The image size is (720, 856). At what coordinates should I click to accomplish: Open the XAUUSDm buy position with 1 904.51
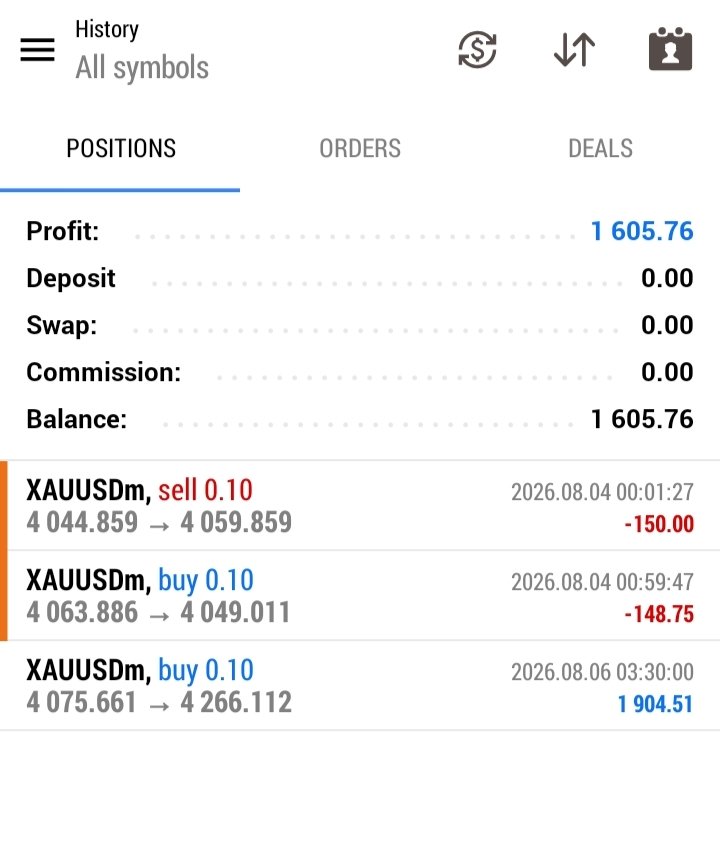pyautogui.click(x=360, y=686)
